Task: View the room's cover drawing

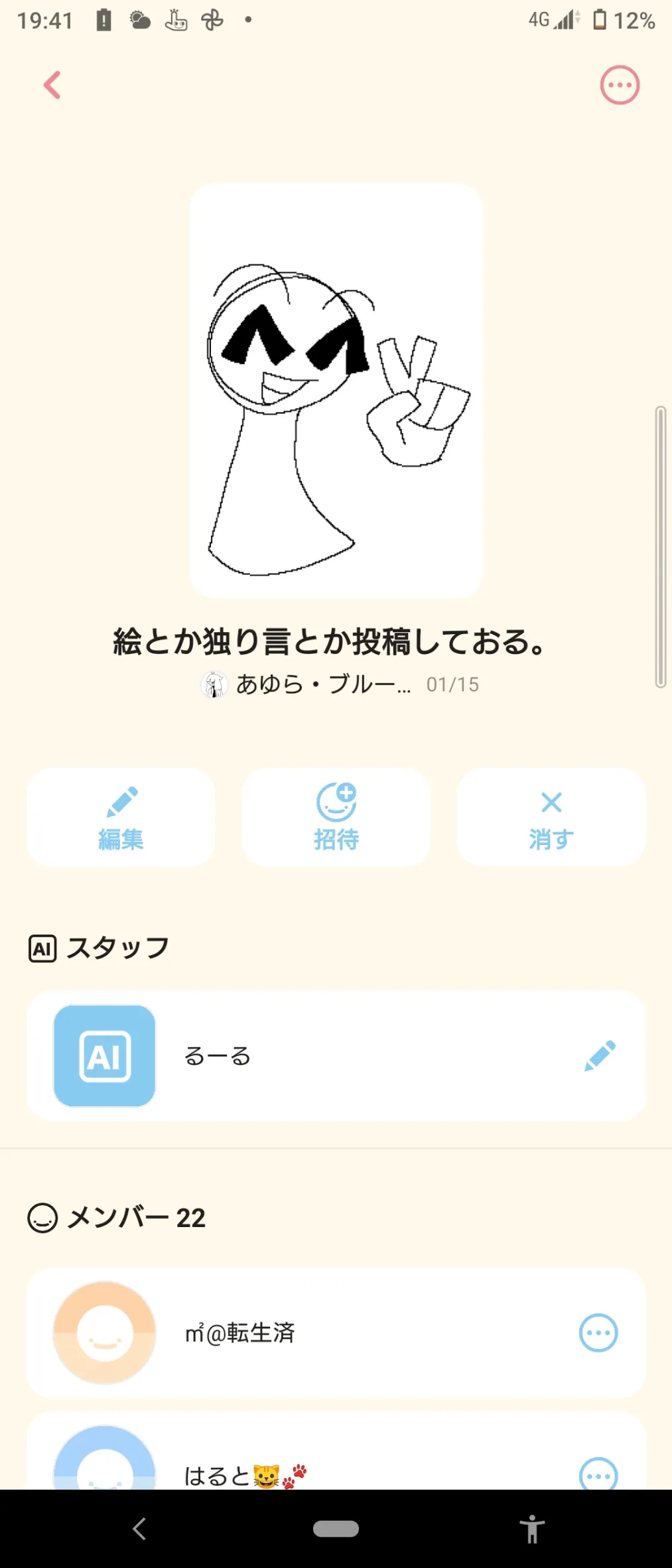Action: pos(336,390)
